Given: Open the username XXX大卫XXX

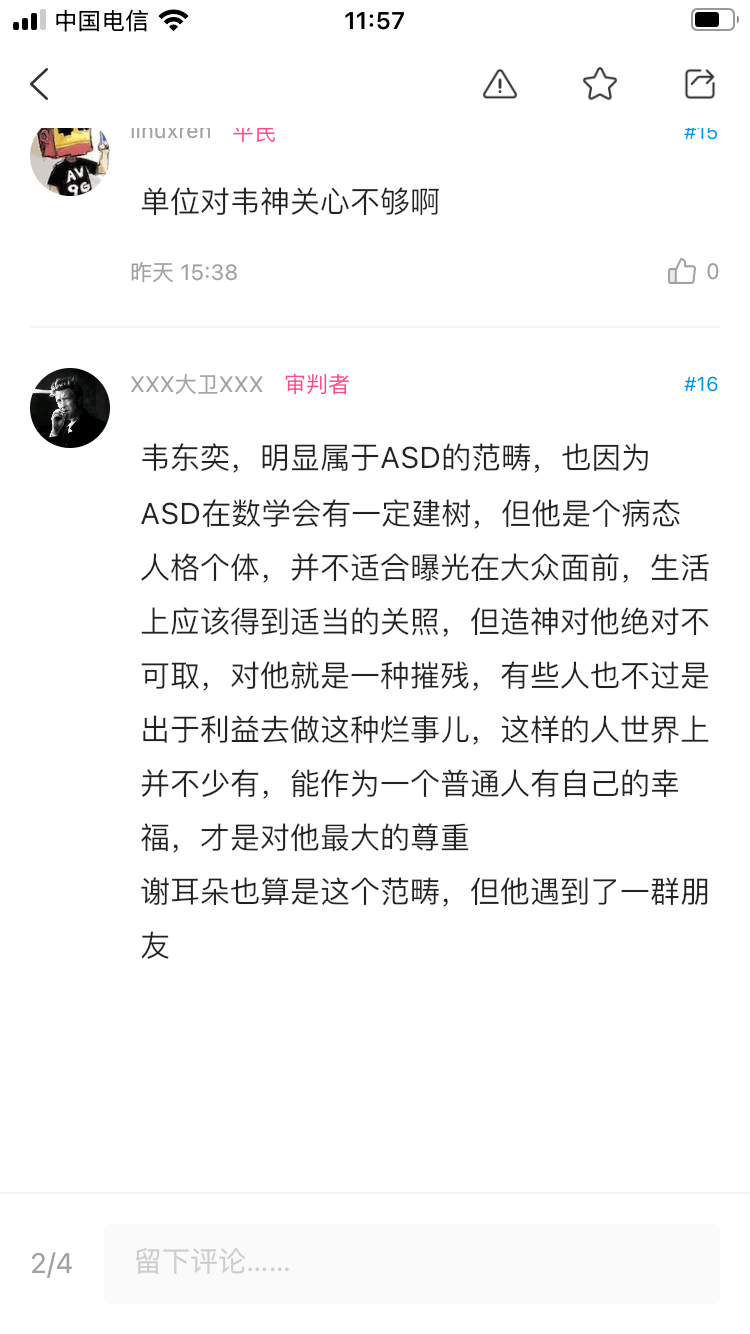Looking at the screenshot, I should point(197,385).
